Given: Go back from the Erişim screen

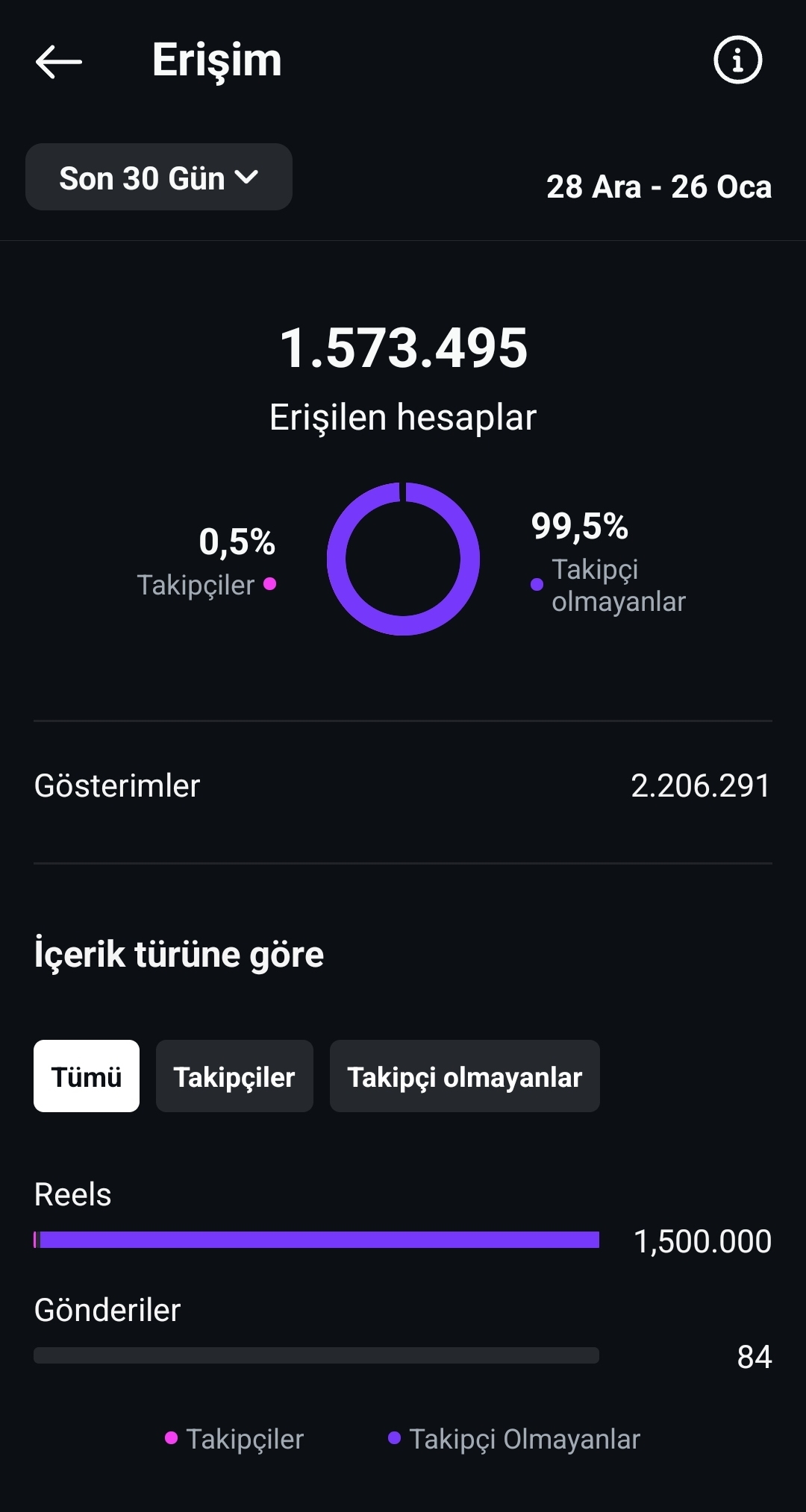Looking at the screenshot, I should point(58,60).
